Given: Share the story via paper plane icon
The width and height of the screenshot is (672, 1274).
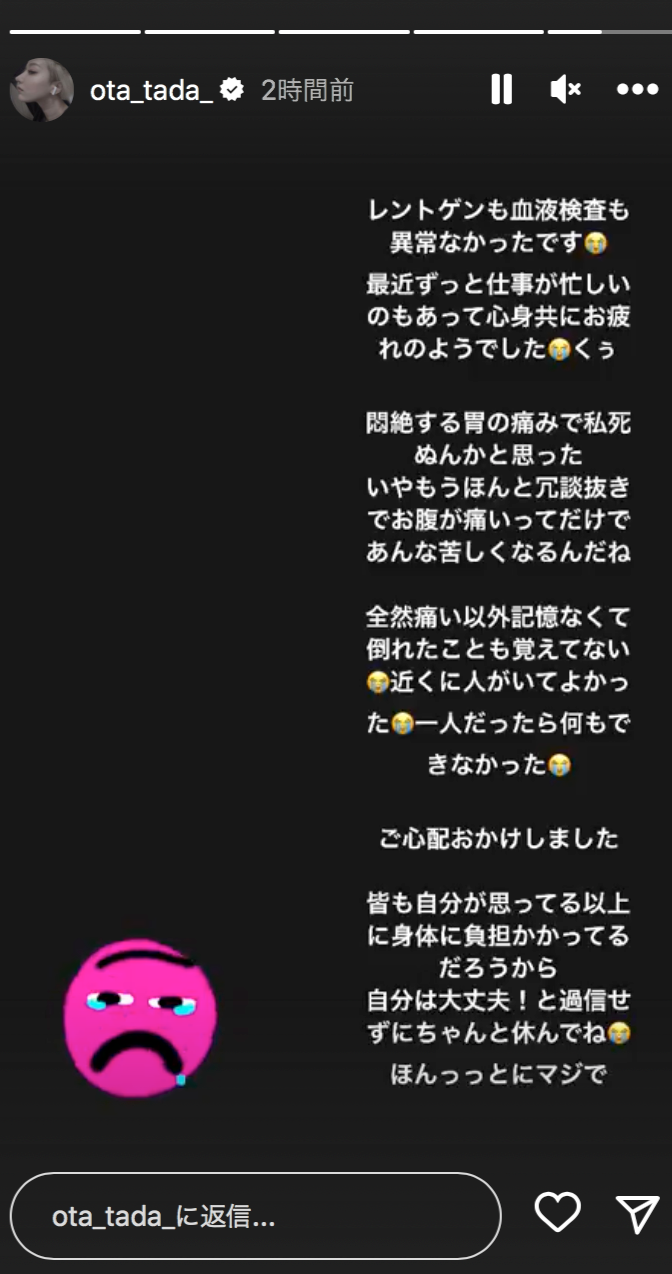Looking at the screenshot, I should coord(636,1213).
